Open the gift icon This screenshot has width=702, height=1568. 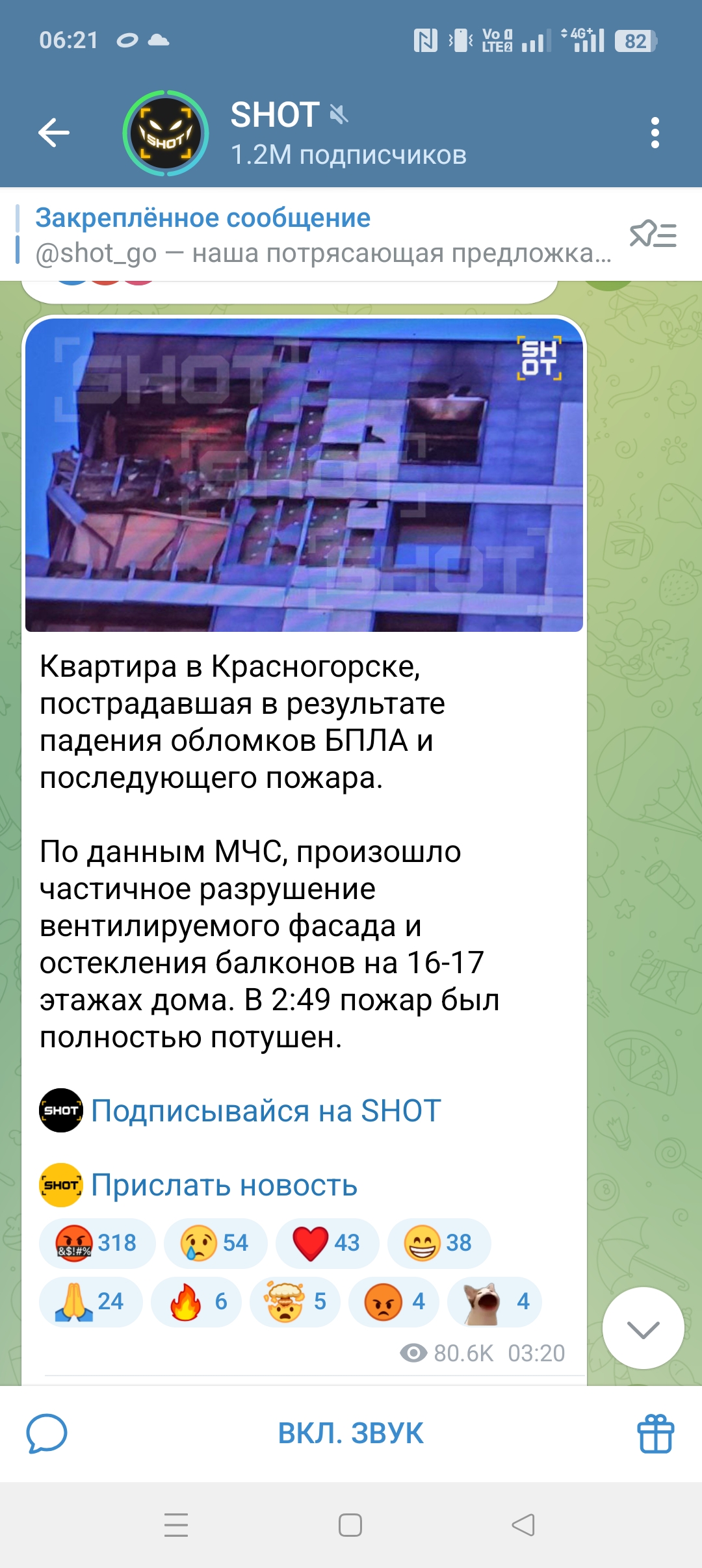(x=655, y=1433)
